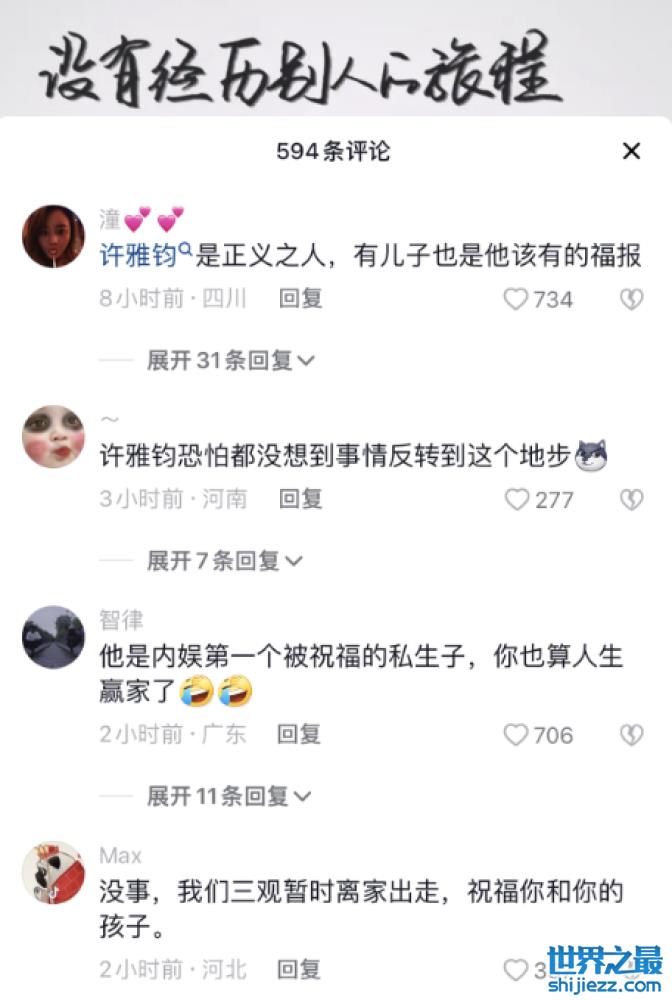Image resolution: width=672 pixels, height=1000 pixels.
Task: Like the comment with 277 likes
Action: point(516,499)
